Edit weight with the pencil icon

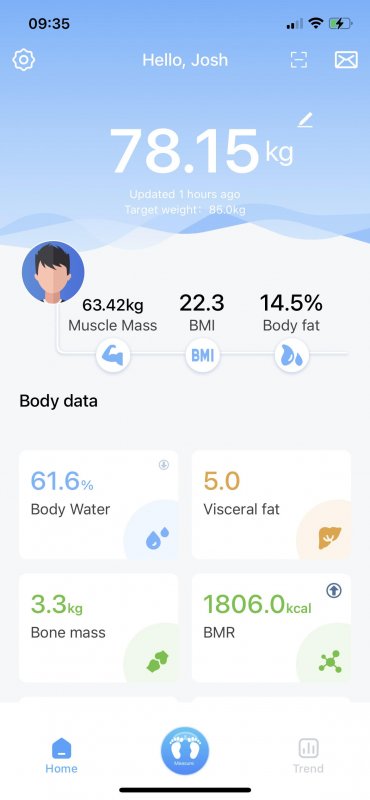(x=305, y=120)
